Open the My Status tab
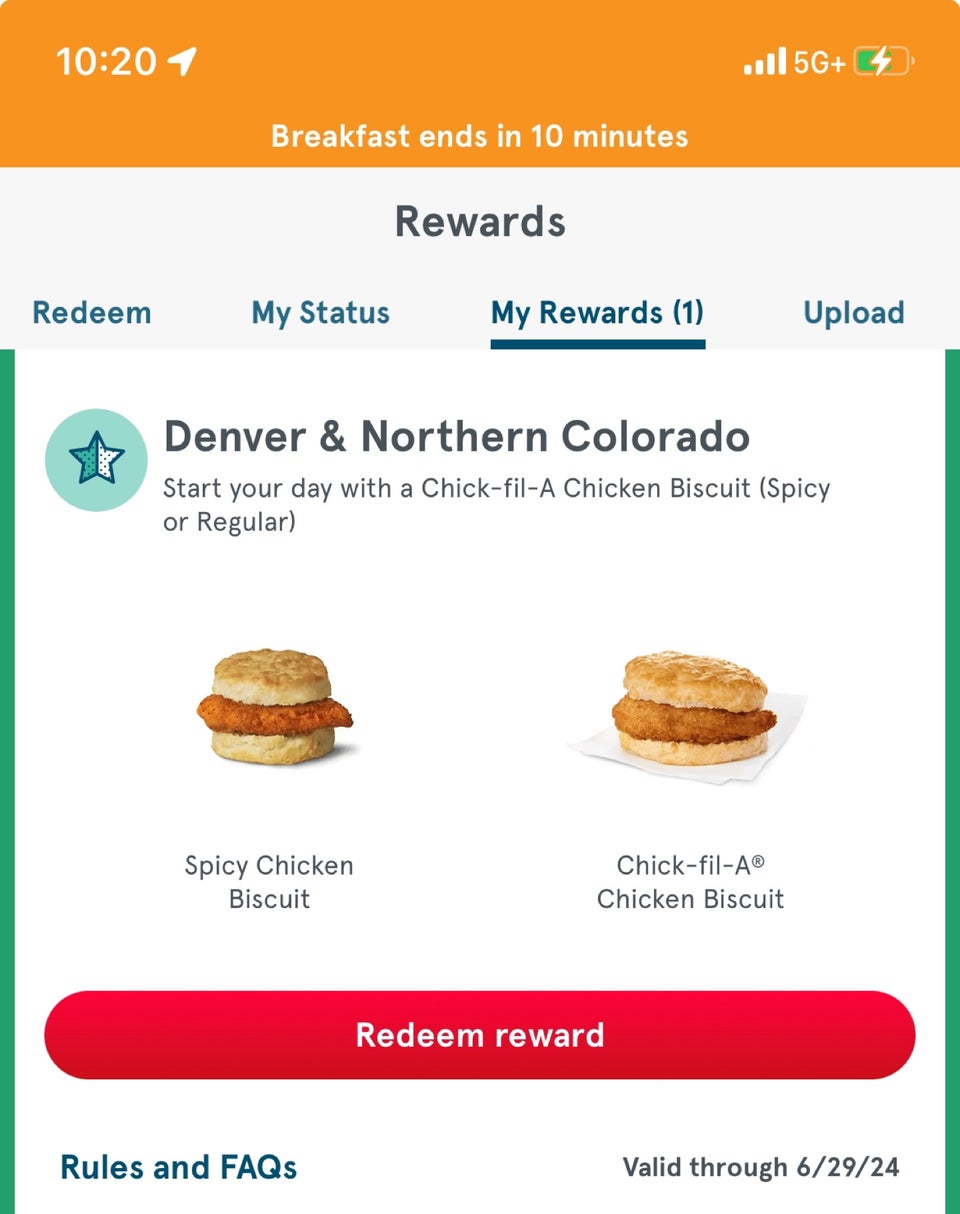 [320, 313]
